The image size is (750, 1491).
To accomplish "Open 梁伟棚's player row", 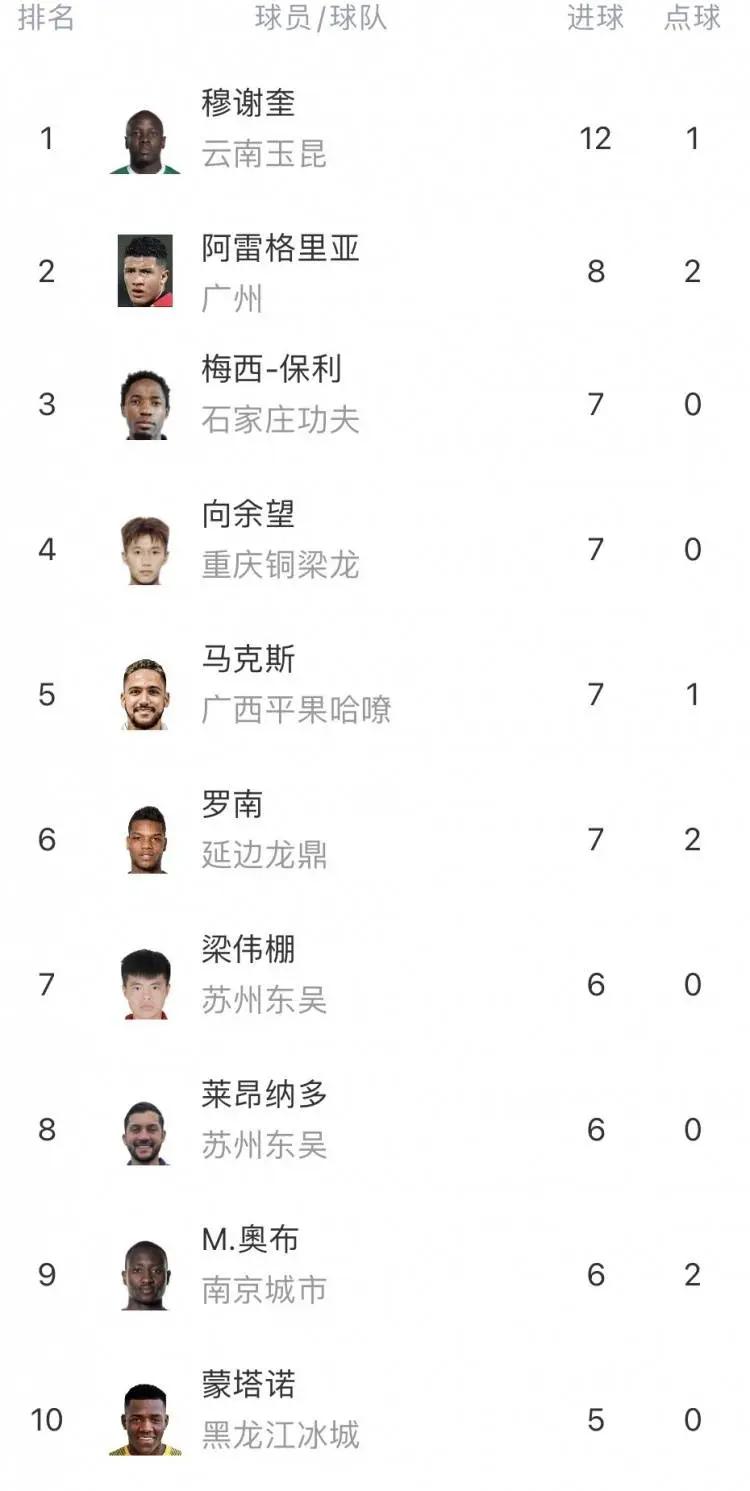I will pyautogui.click(x=375, y=984).
